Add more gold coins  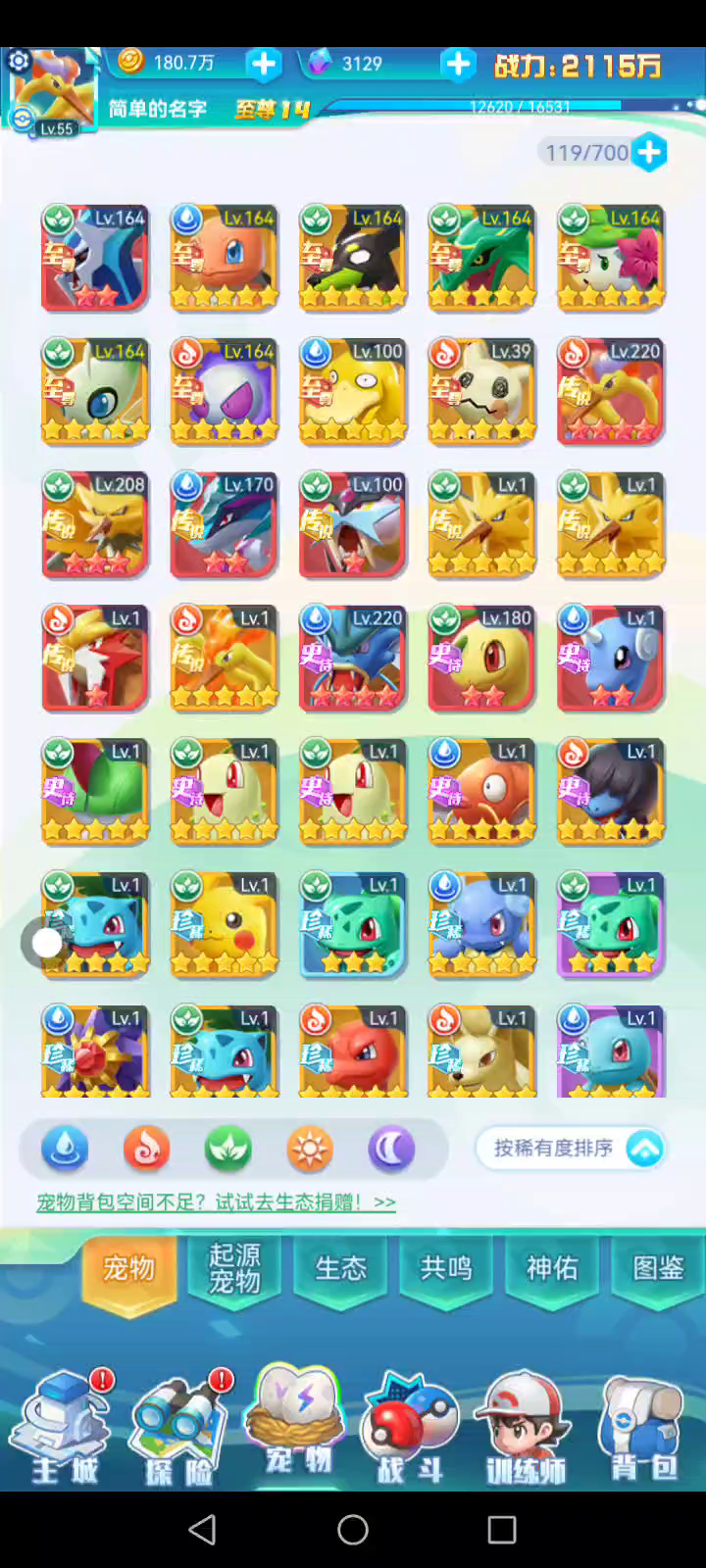tap(263, 65)
